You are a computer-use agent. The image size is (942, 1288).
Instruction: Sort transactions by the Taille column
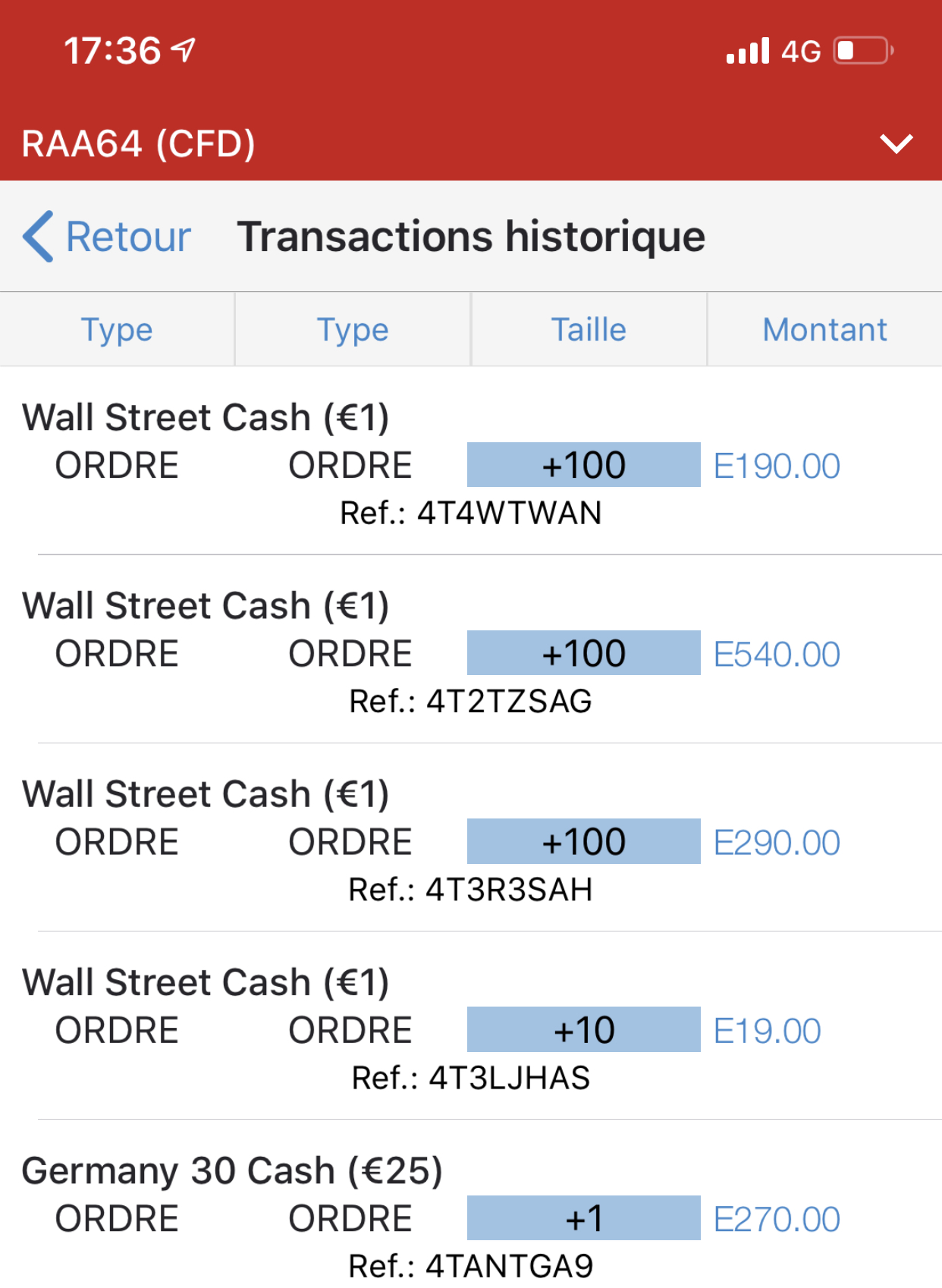589,330
